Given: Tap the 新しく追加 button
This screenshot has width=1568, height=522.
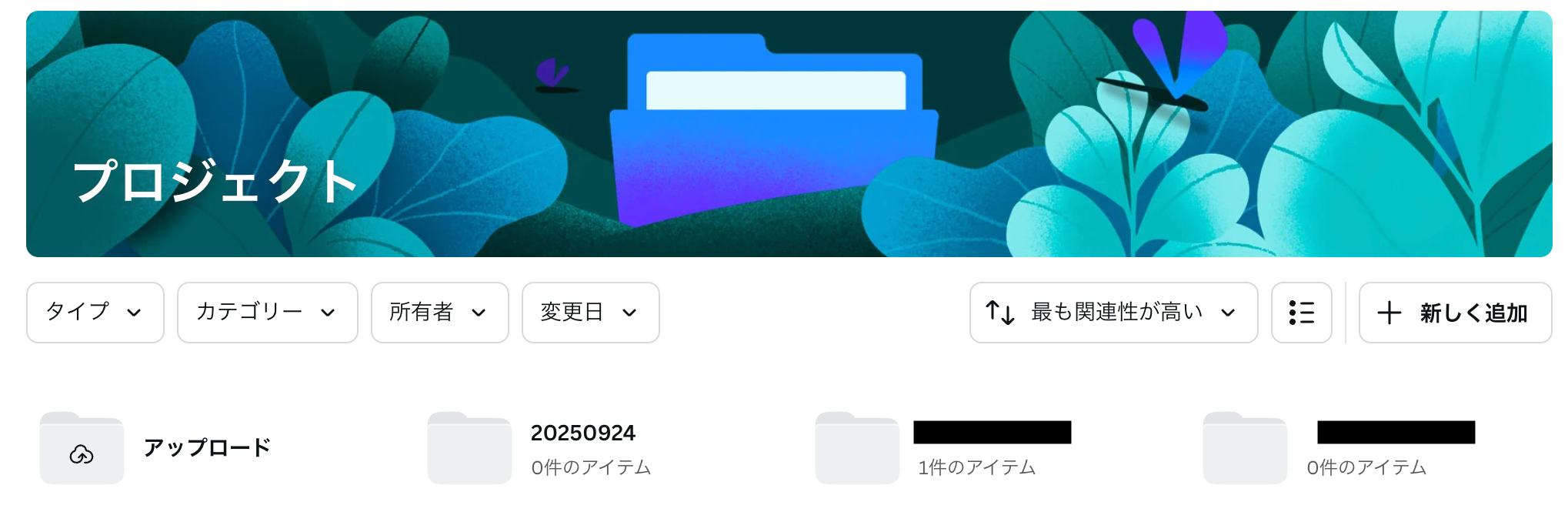Looking at the screenshot, I should click(x=1454, y=313).
